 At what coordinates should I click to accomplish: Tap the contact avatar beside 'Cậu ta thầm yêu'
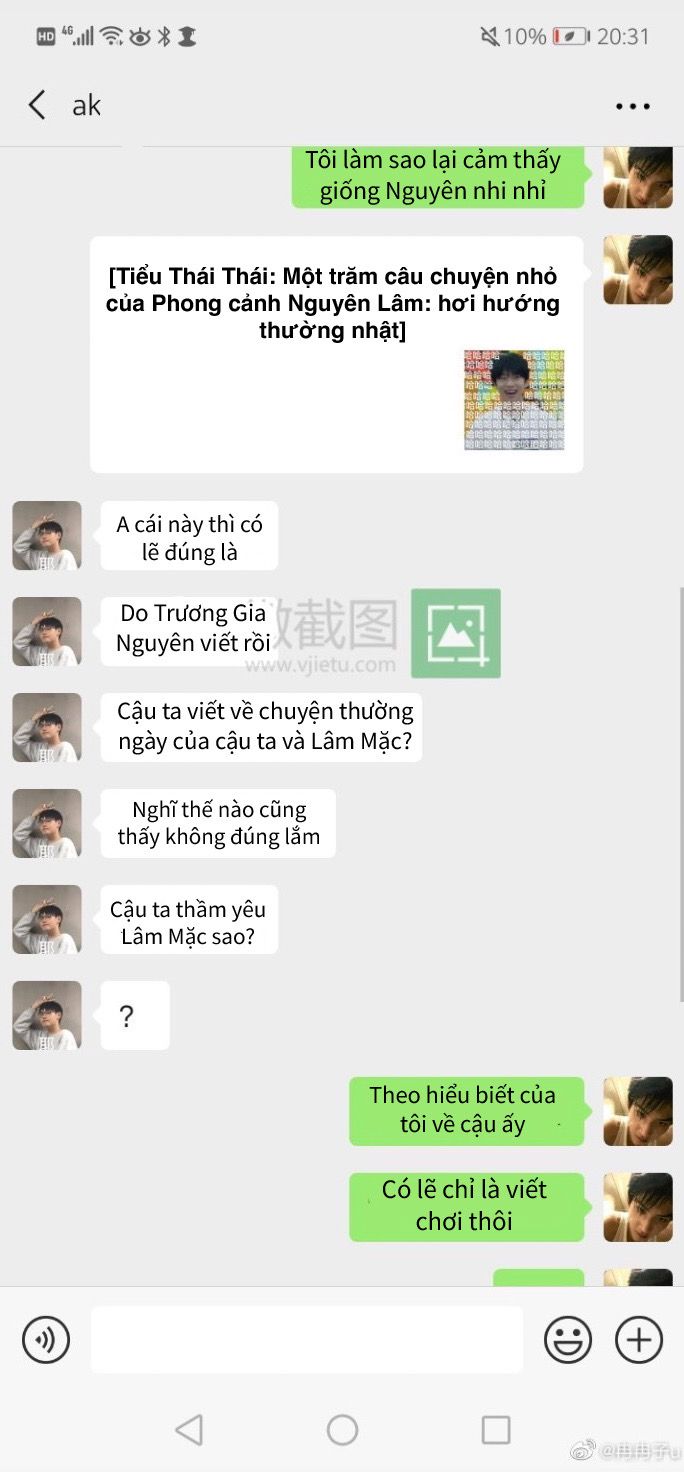[x=47, y=919]
